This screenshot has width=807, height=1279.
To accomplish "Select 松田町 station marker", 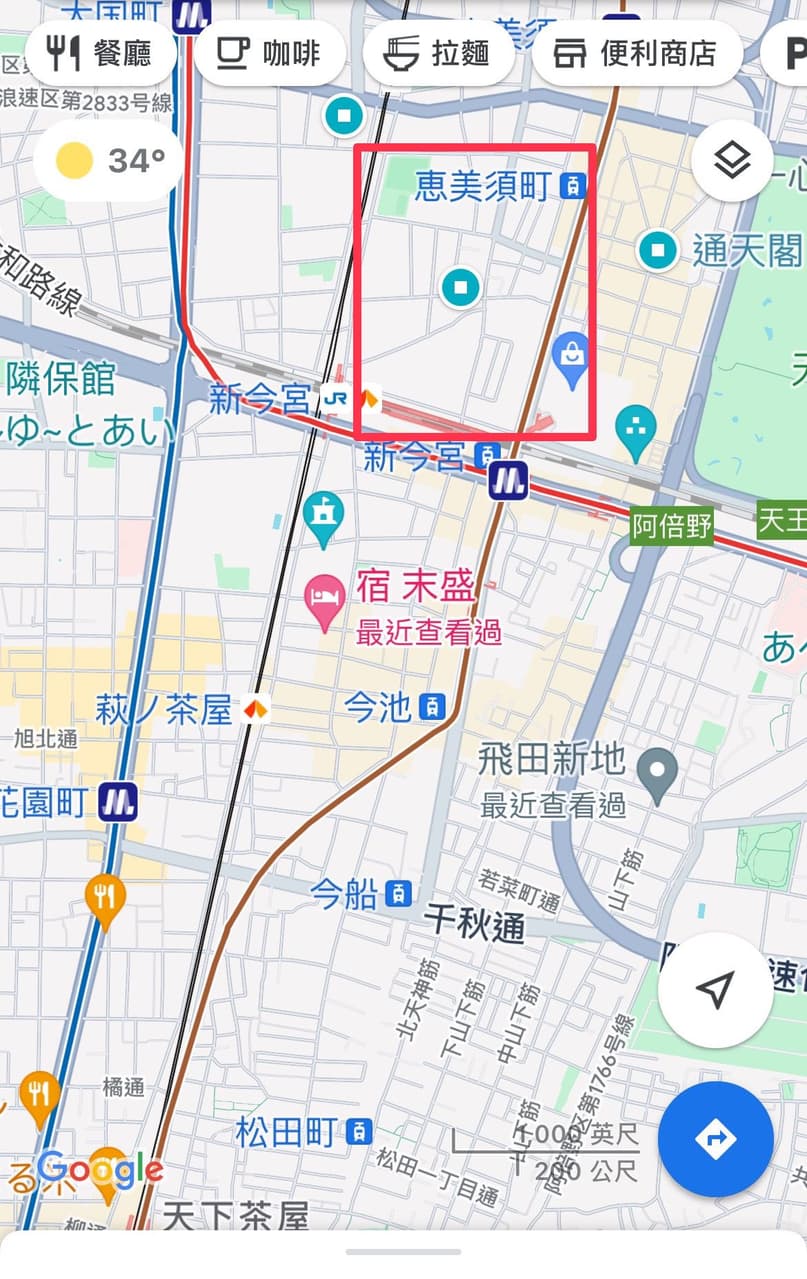I will [359, 1132].
